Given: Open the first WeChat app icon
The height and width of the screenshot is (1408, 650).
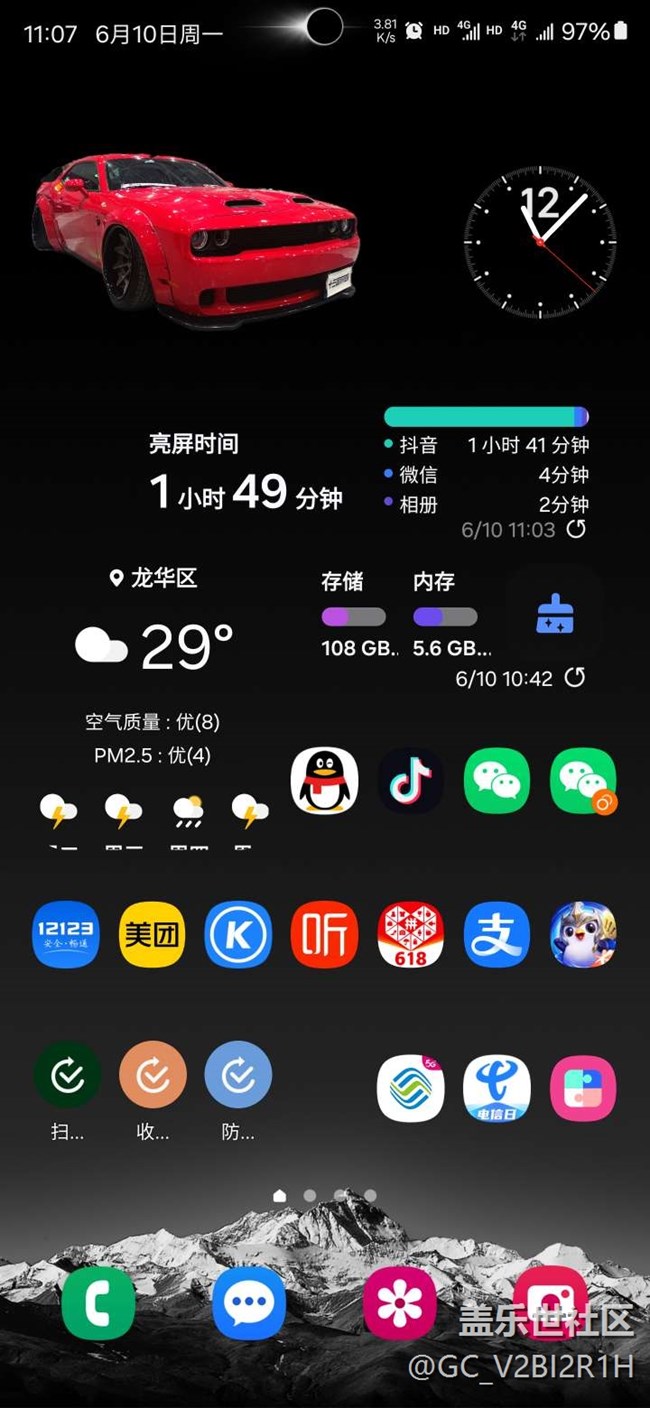Looking at the screenshot, I should tap(497, 780).
